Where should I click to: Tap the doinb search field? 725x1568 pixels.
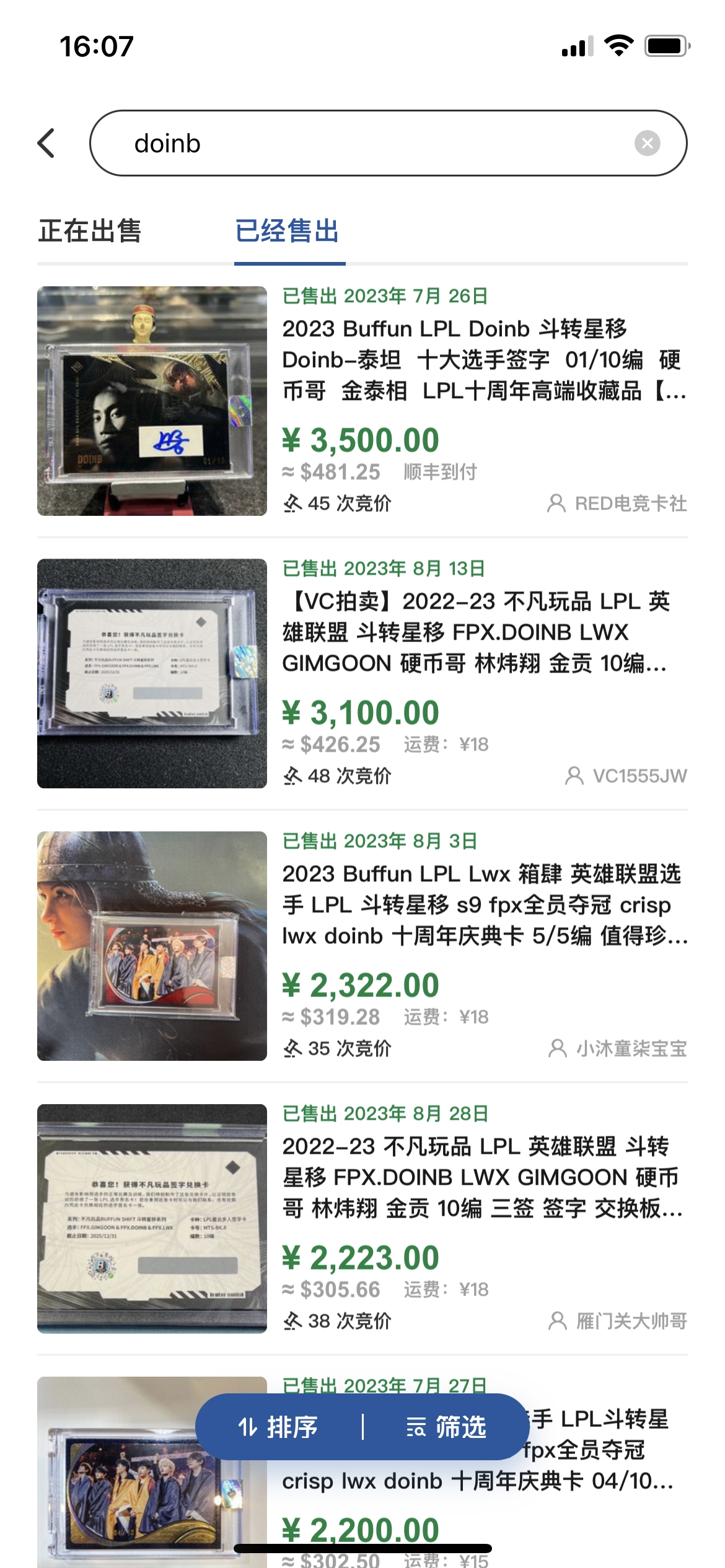(x=359, y=144)
